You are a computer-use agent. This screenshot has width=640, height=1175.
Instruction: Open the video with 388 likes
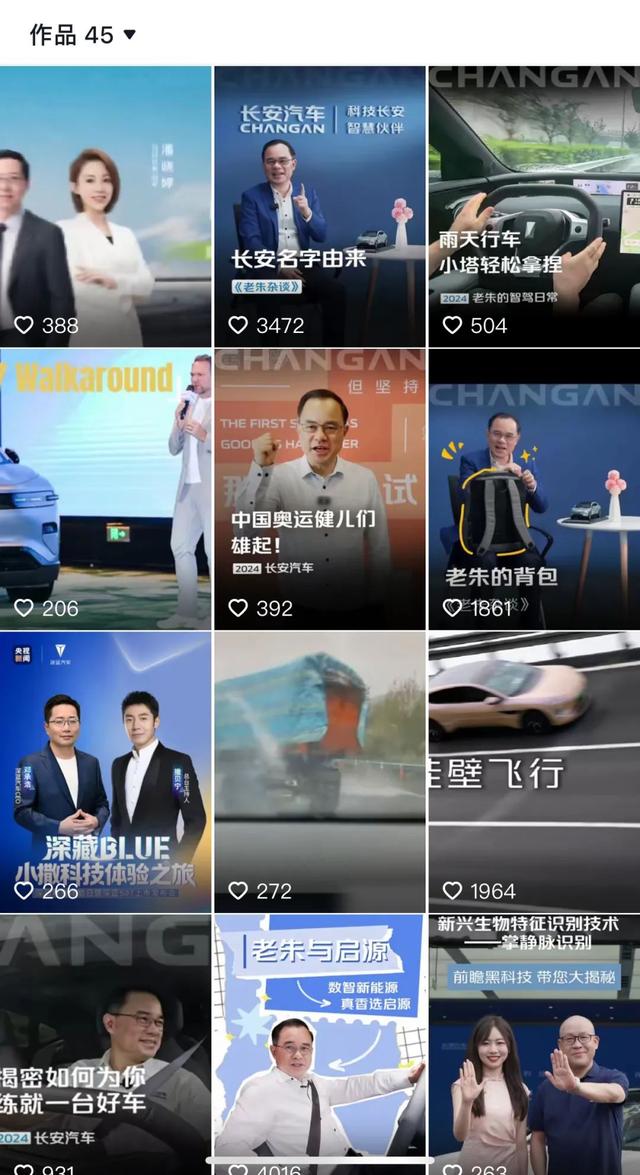[x=105, y=206]
